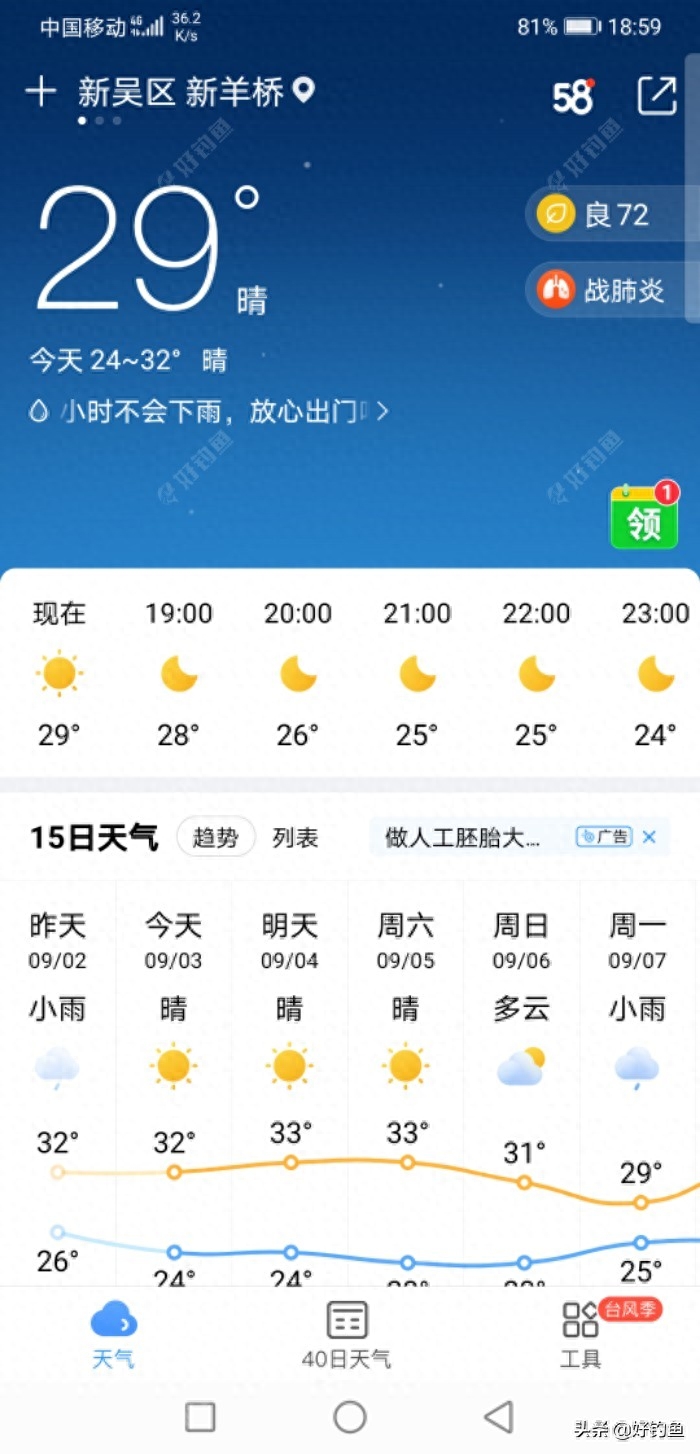700x1454 pixels.
Task: Switch to the 工具 tab
Action: point(581,1335)
